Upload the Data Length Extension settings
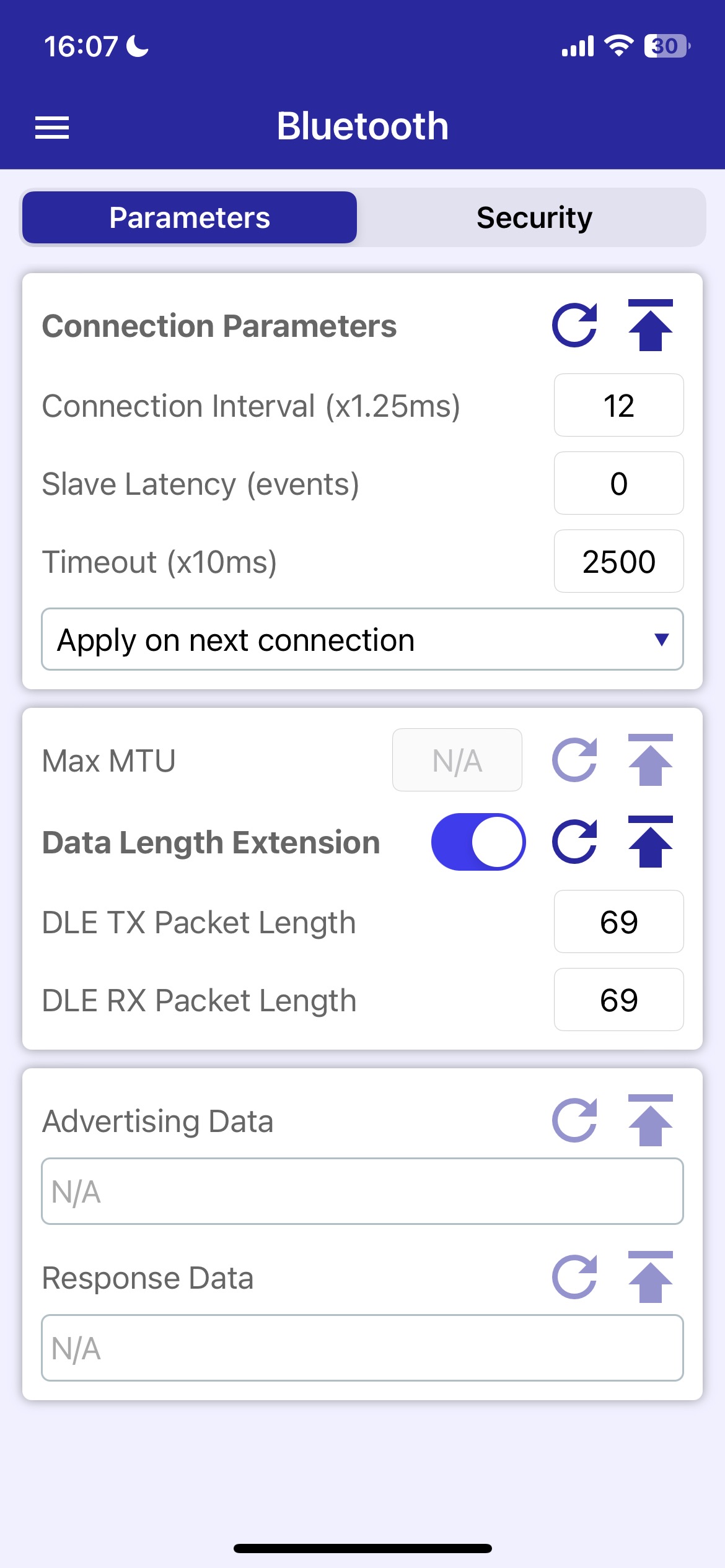Screen dimensions: 725x1568 650,842
